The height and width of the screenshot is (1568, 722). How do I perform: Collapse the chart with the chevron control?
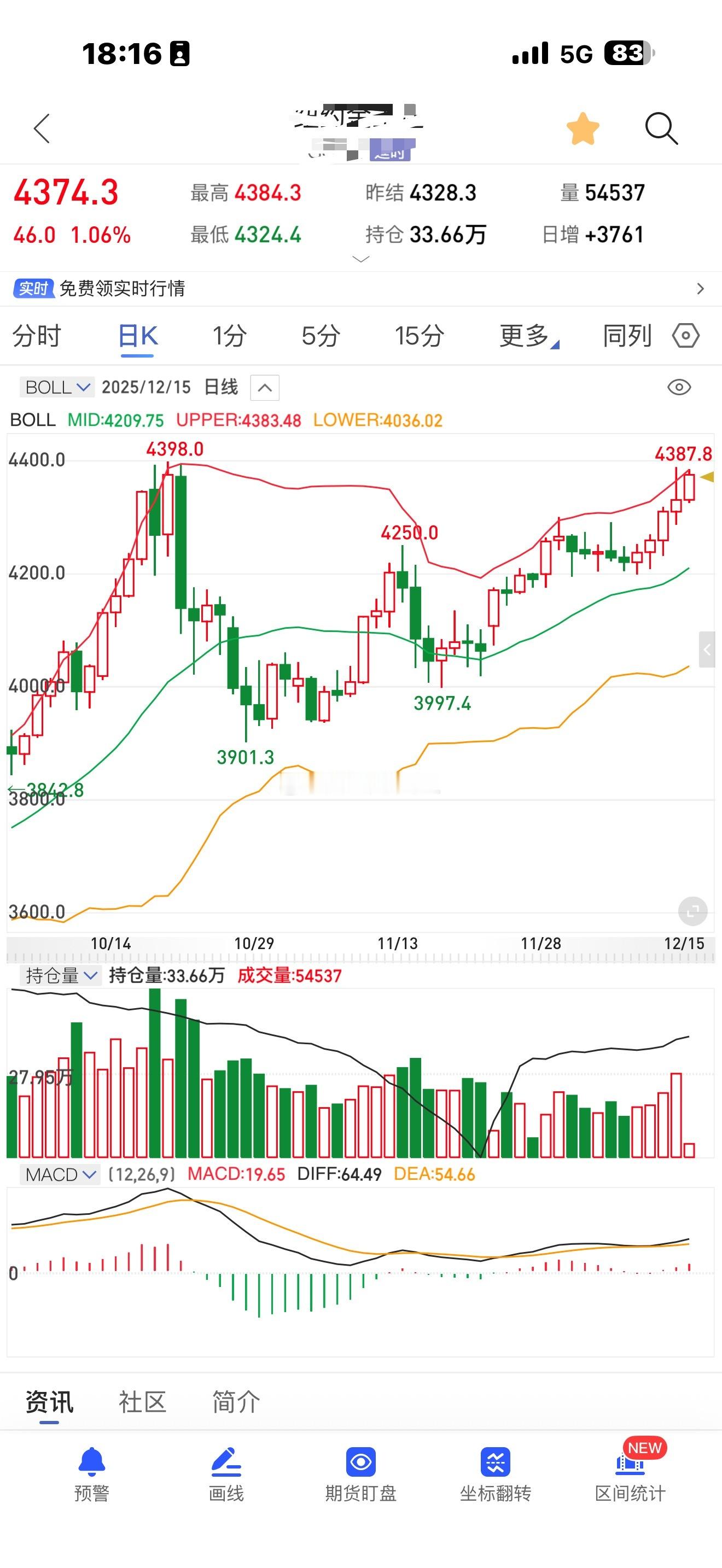(264, 387)
